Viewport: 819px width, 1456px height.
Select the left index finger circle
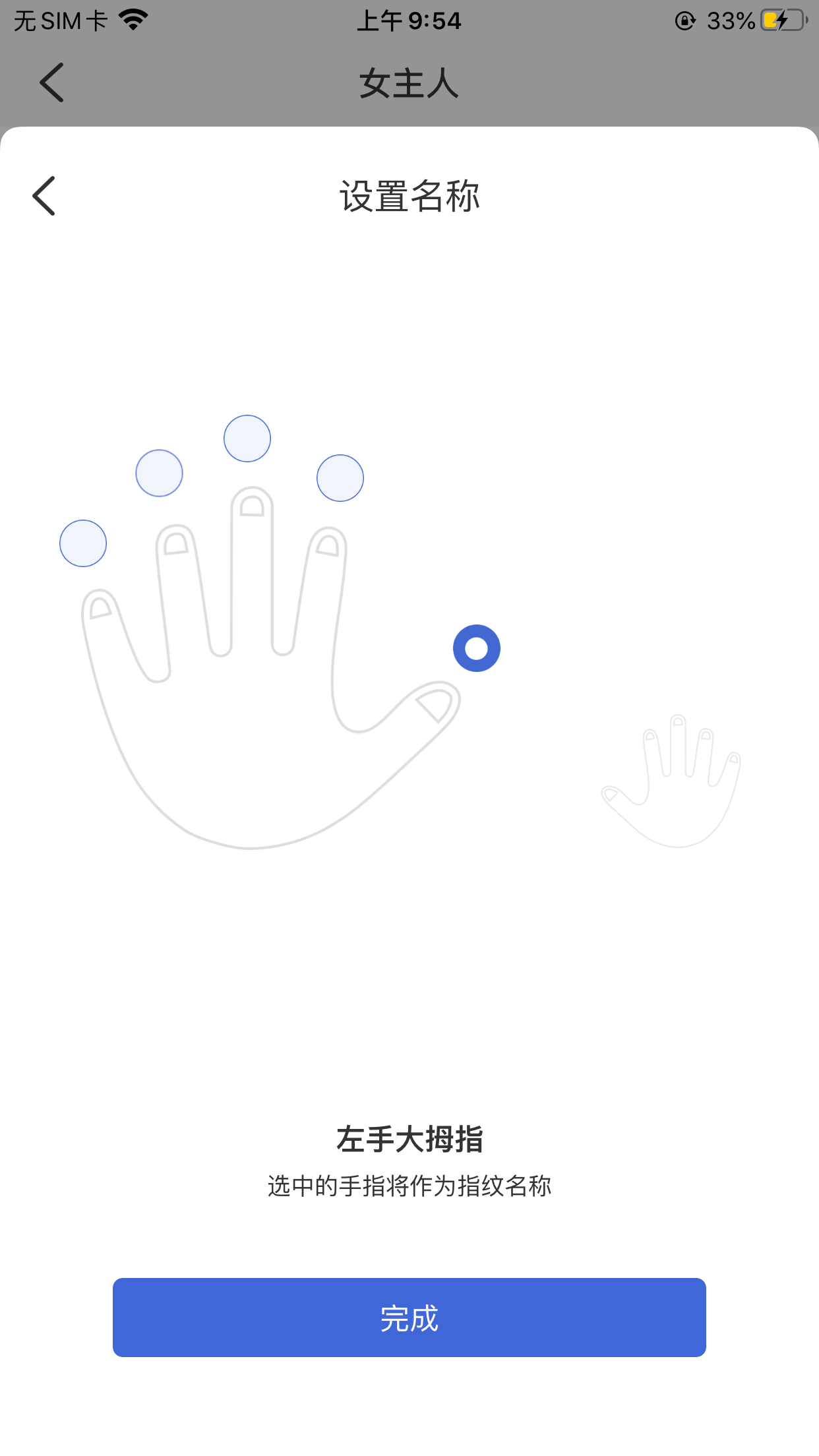coord(340,478)
